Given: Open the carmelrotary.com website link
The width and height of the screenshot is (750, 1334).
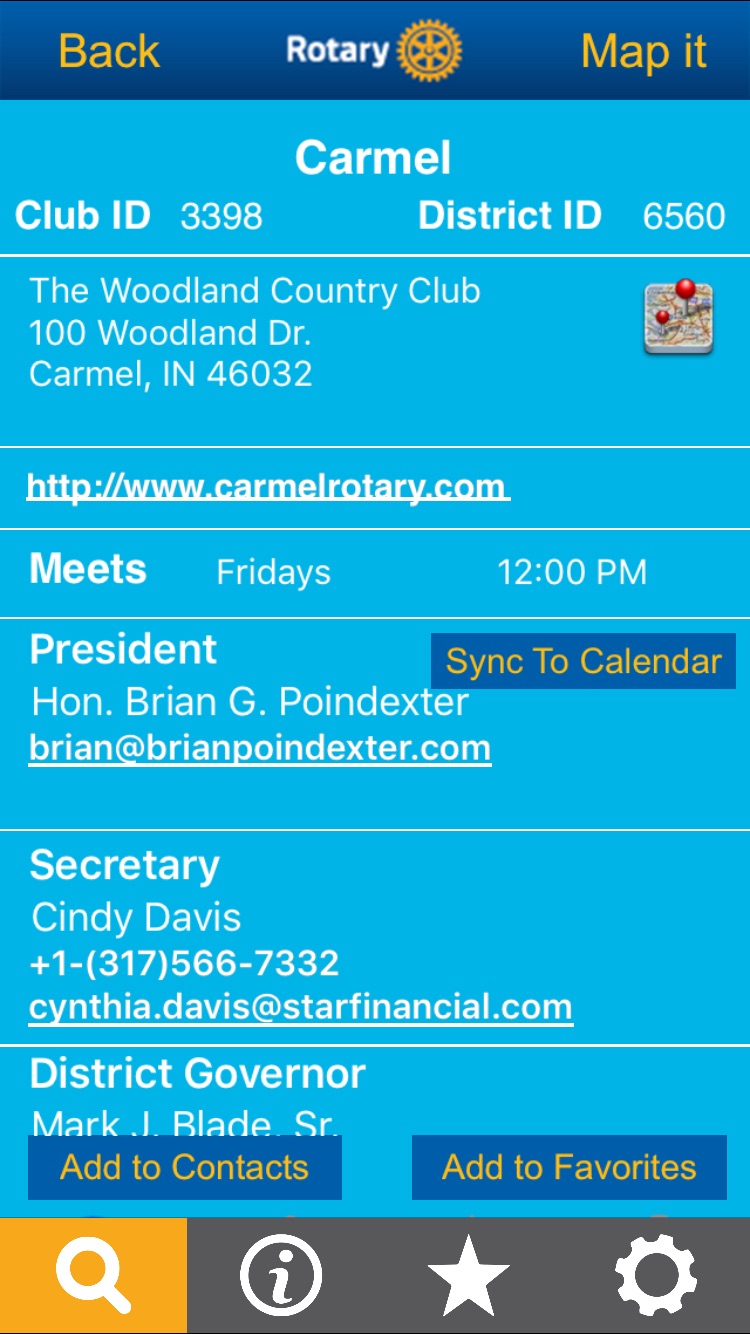Looking at the screenshot, I should tap(268, 487).
